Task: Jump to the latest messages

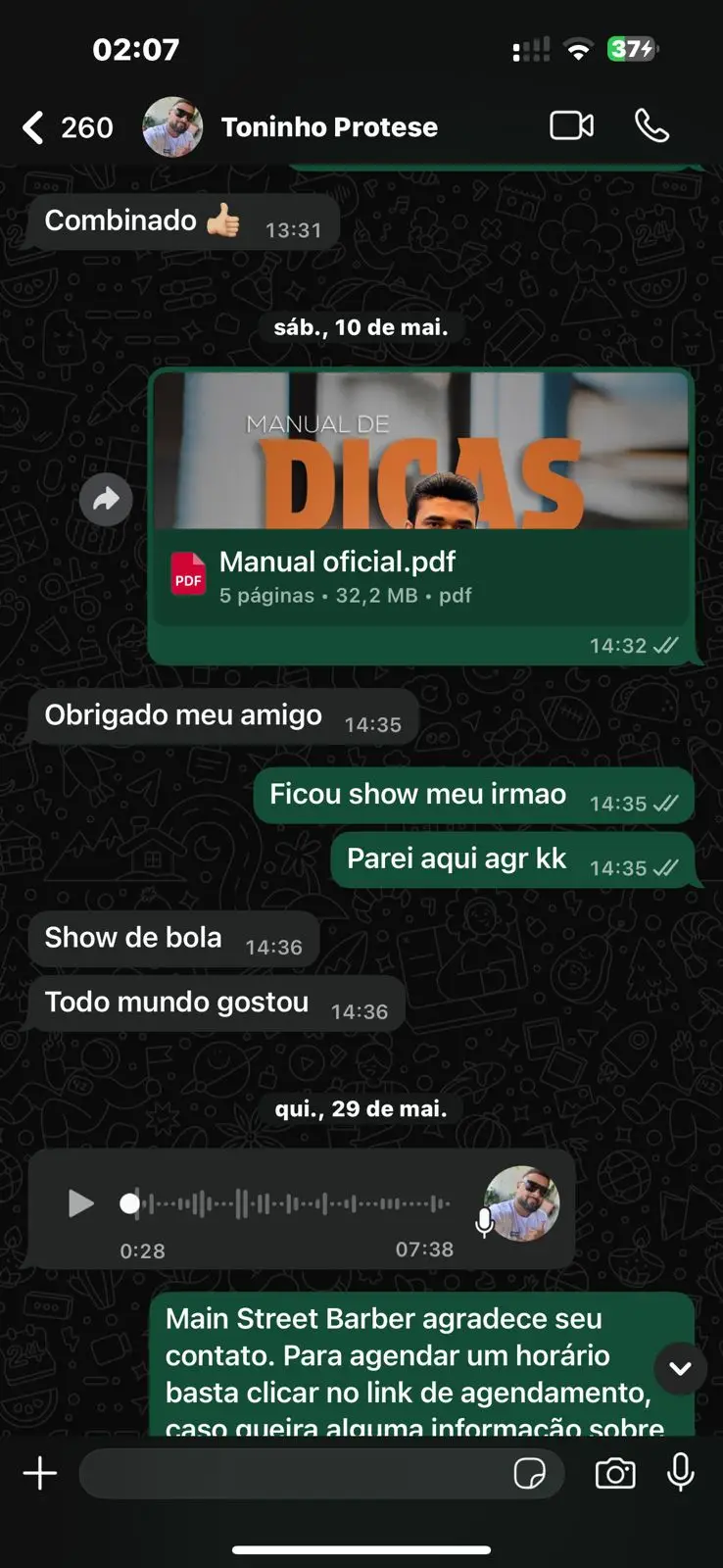Action: 681,1368
